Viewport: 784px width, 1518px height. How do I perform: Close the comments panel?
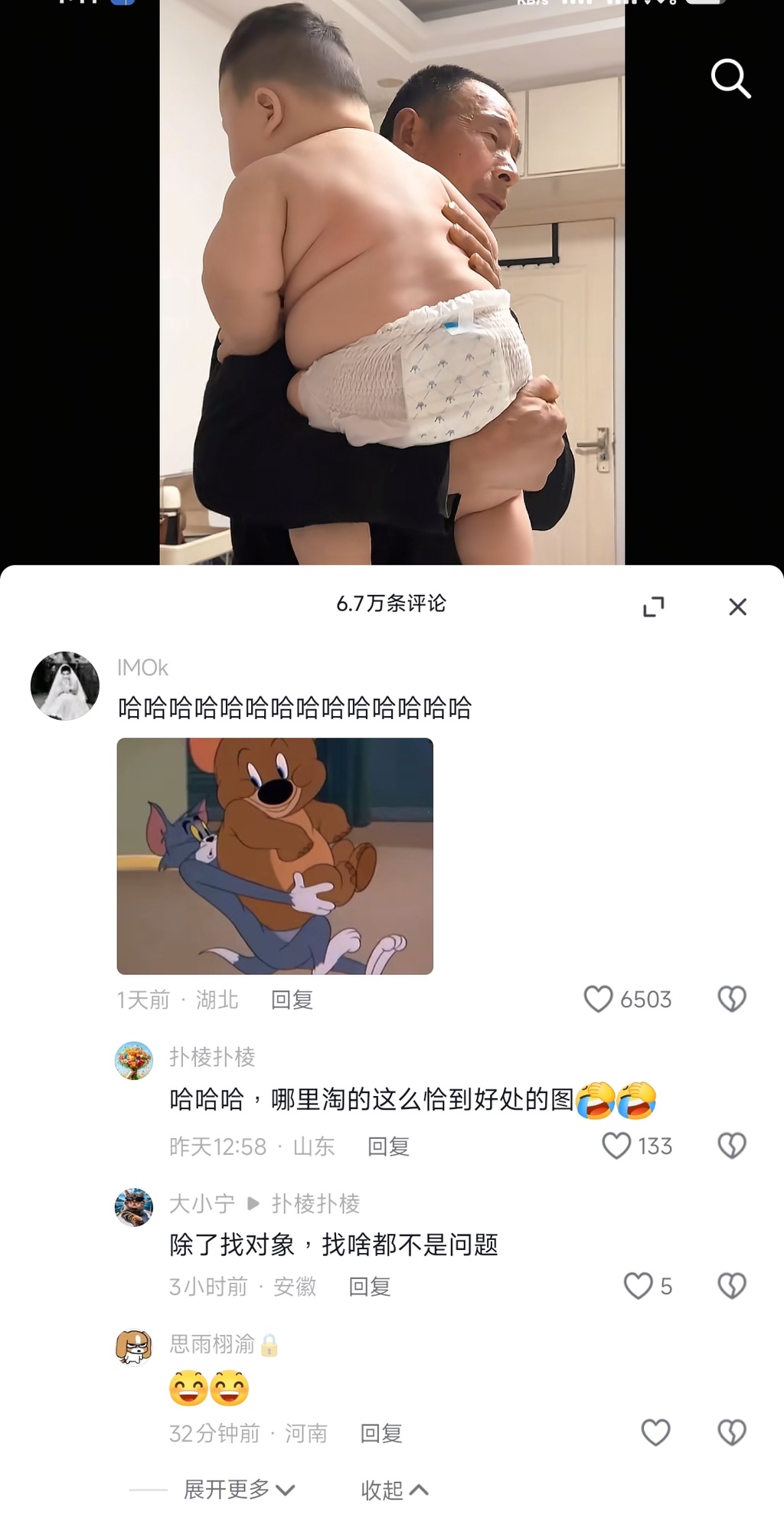(x=737, y=607)
